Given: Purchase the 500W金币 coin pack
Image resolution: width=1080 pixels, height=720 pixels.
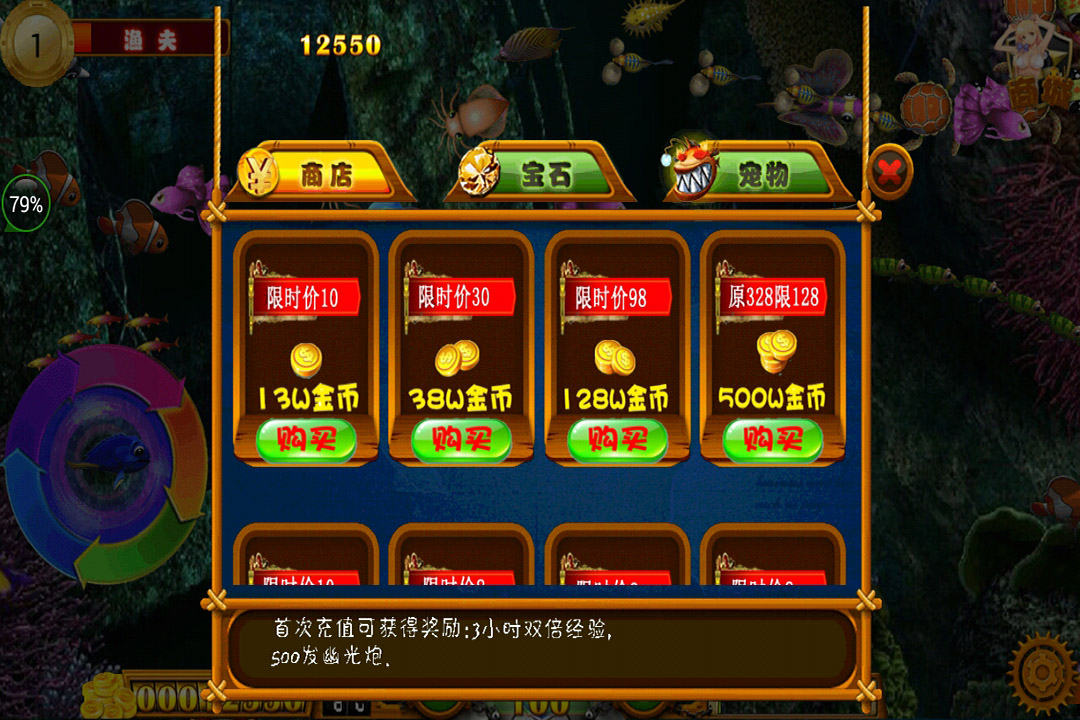Looking at the screenshot, I should [773, 439].
